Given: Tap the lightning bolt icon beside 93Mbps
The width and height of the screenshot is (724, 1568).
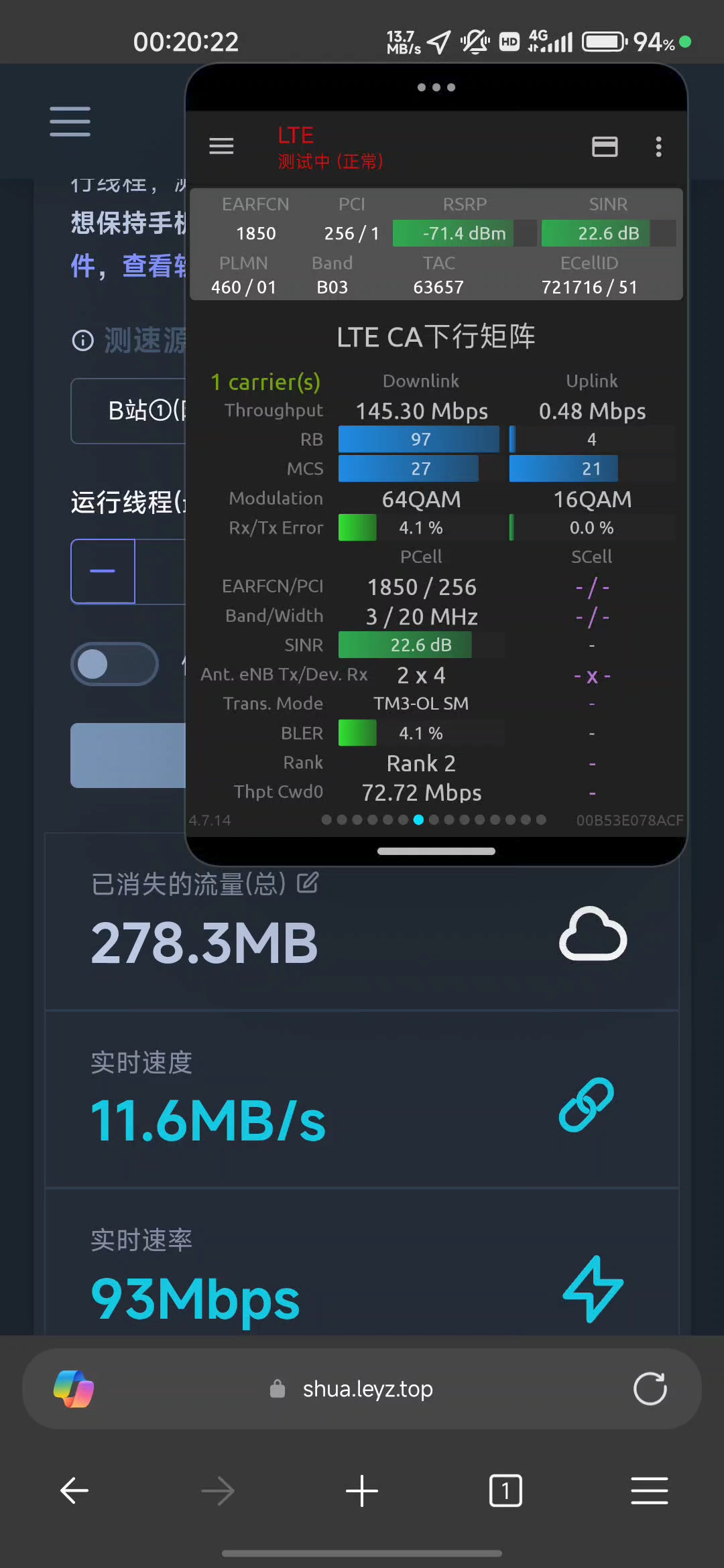Looking at the screenshot, I should pos(593,1289).
